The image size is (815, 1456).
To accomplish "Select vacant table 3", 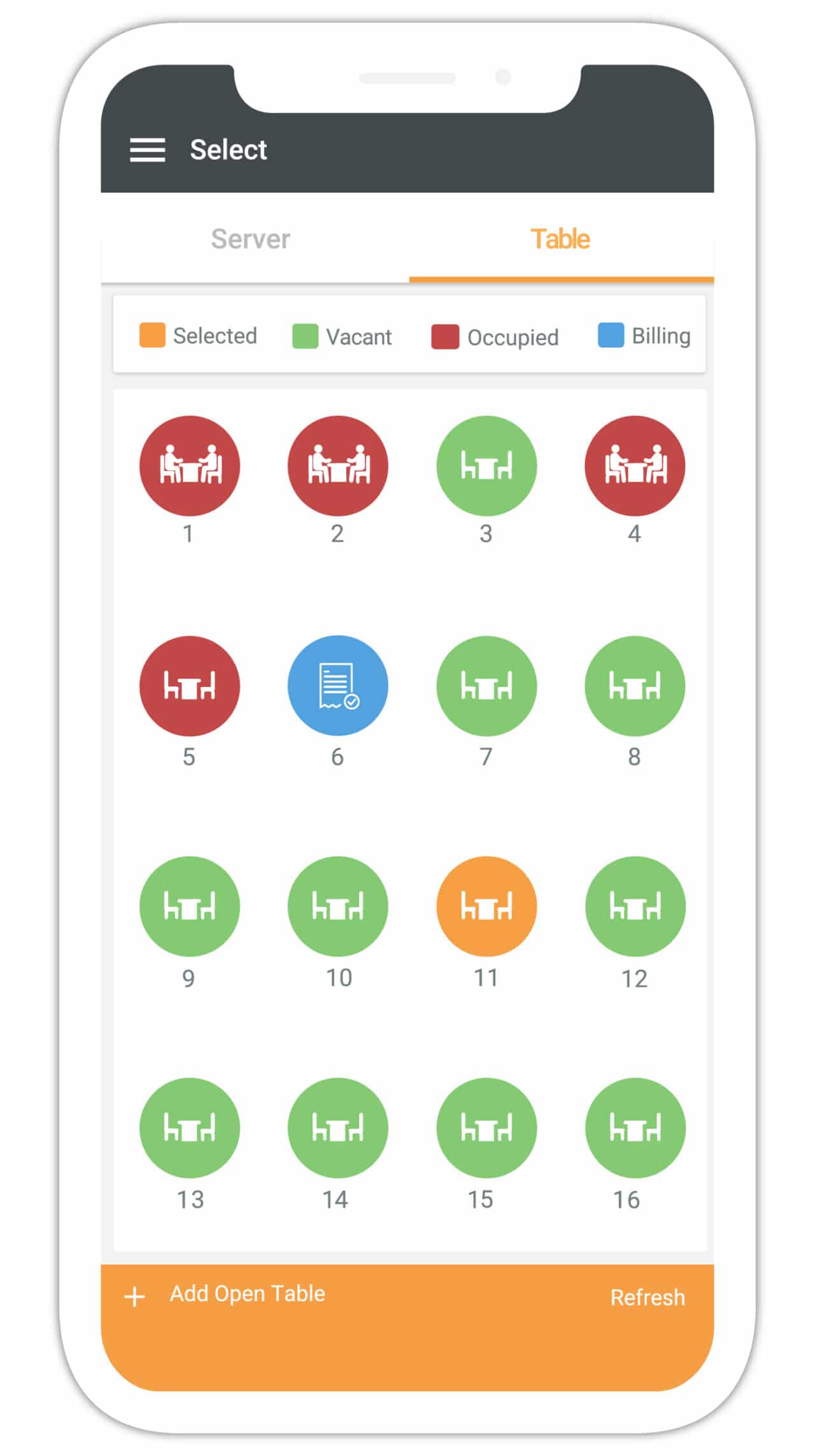I will click(486, 466).
